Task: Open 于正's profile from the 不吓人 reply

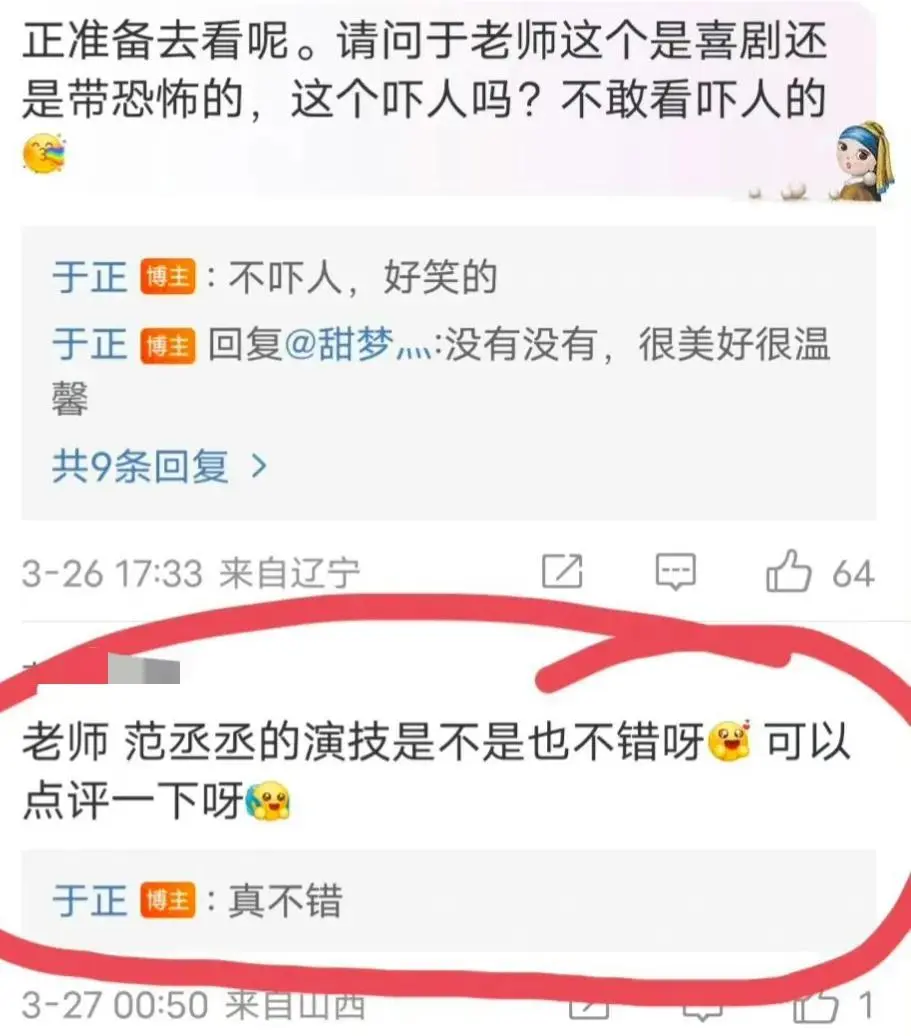Action: [90, 277]
